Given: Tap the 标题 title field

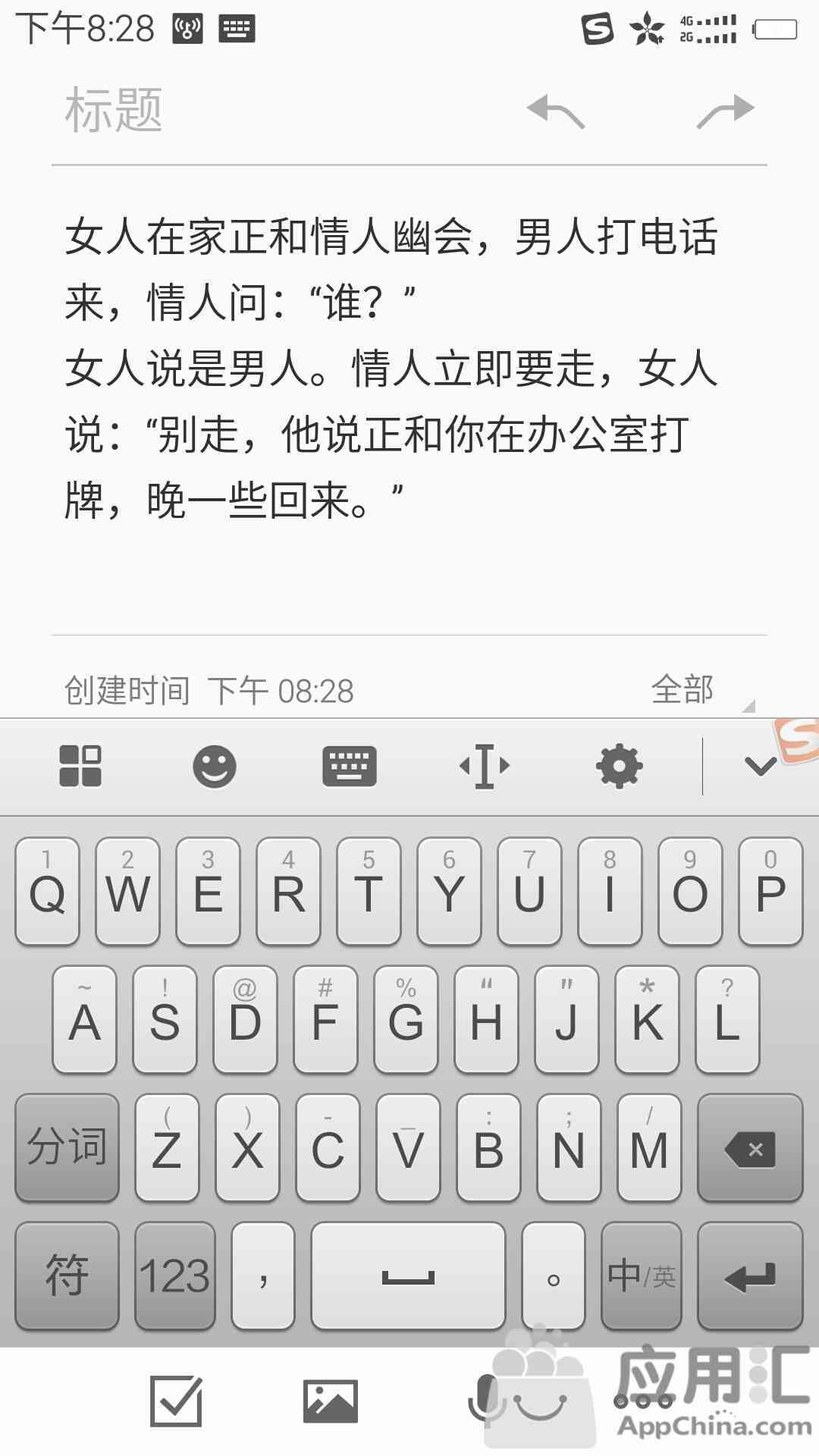Looking at the screenshot, I should [227, 111].
